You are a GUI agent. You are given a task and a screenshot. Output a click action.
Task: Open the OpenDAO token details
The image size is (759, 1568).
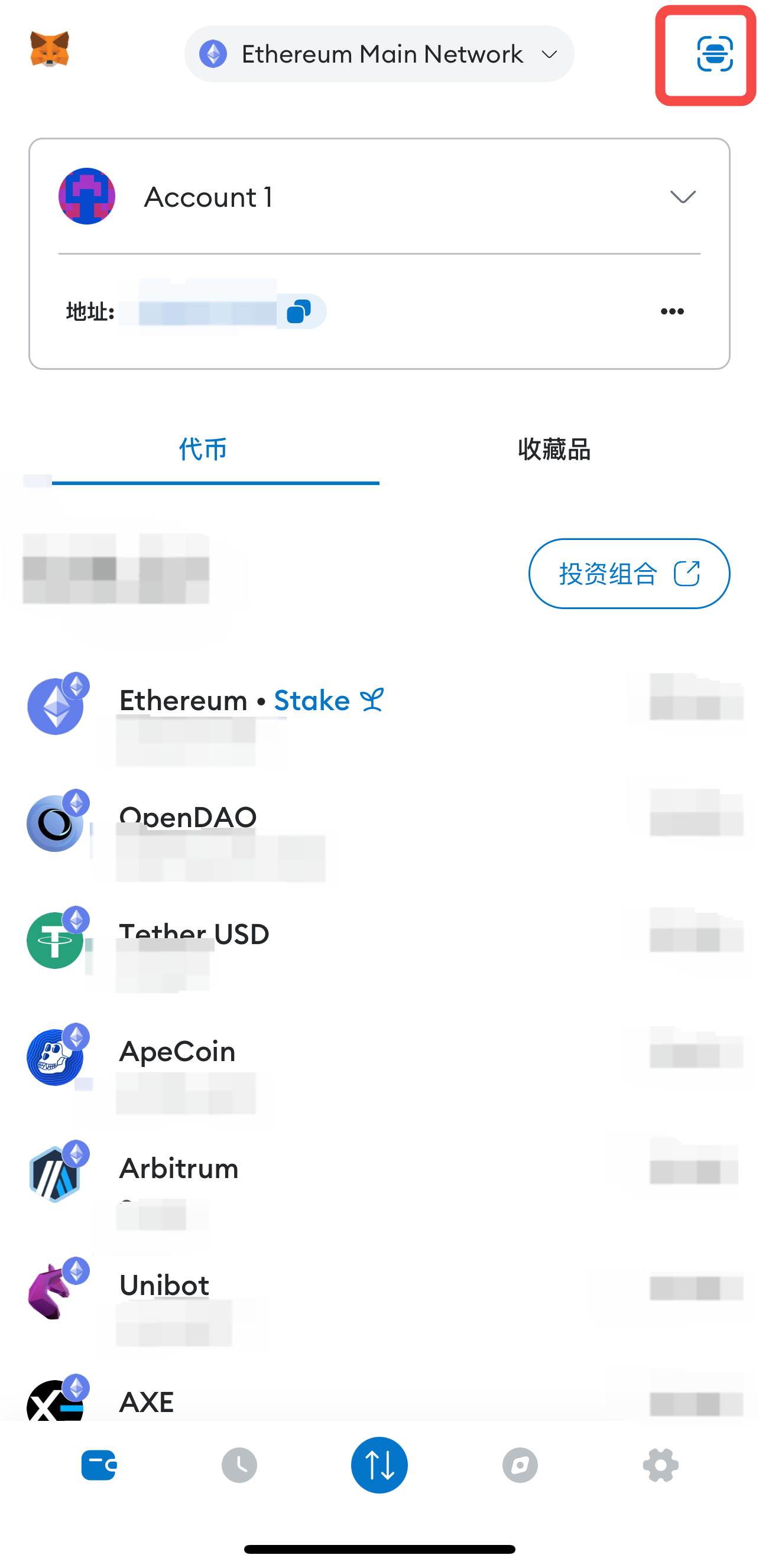[x=187, y=817]
